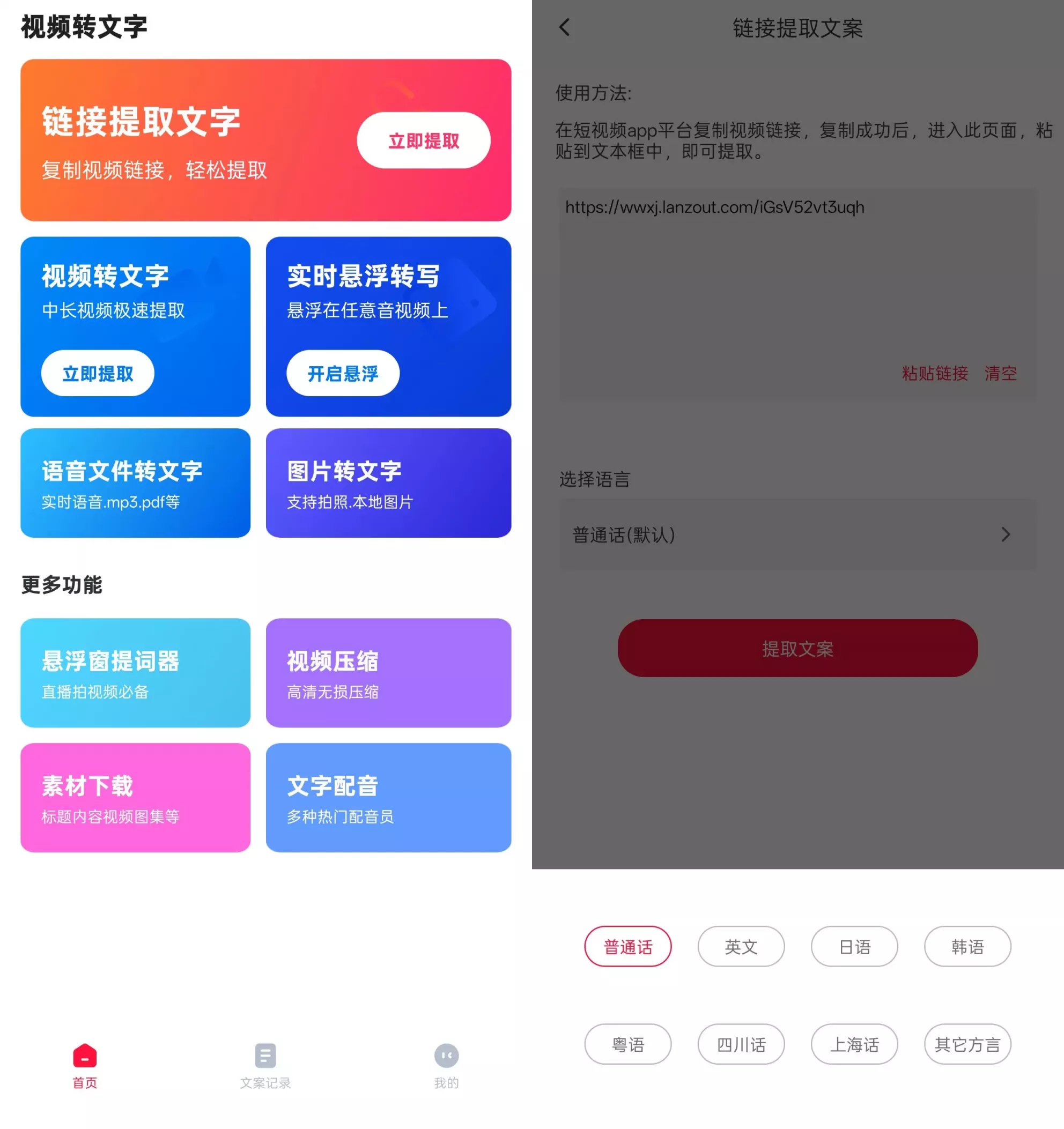Open the 文字配音 card
This screenshot has width=1064, height=1129.
point(388,797)
